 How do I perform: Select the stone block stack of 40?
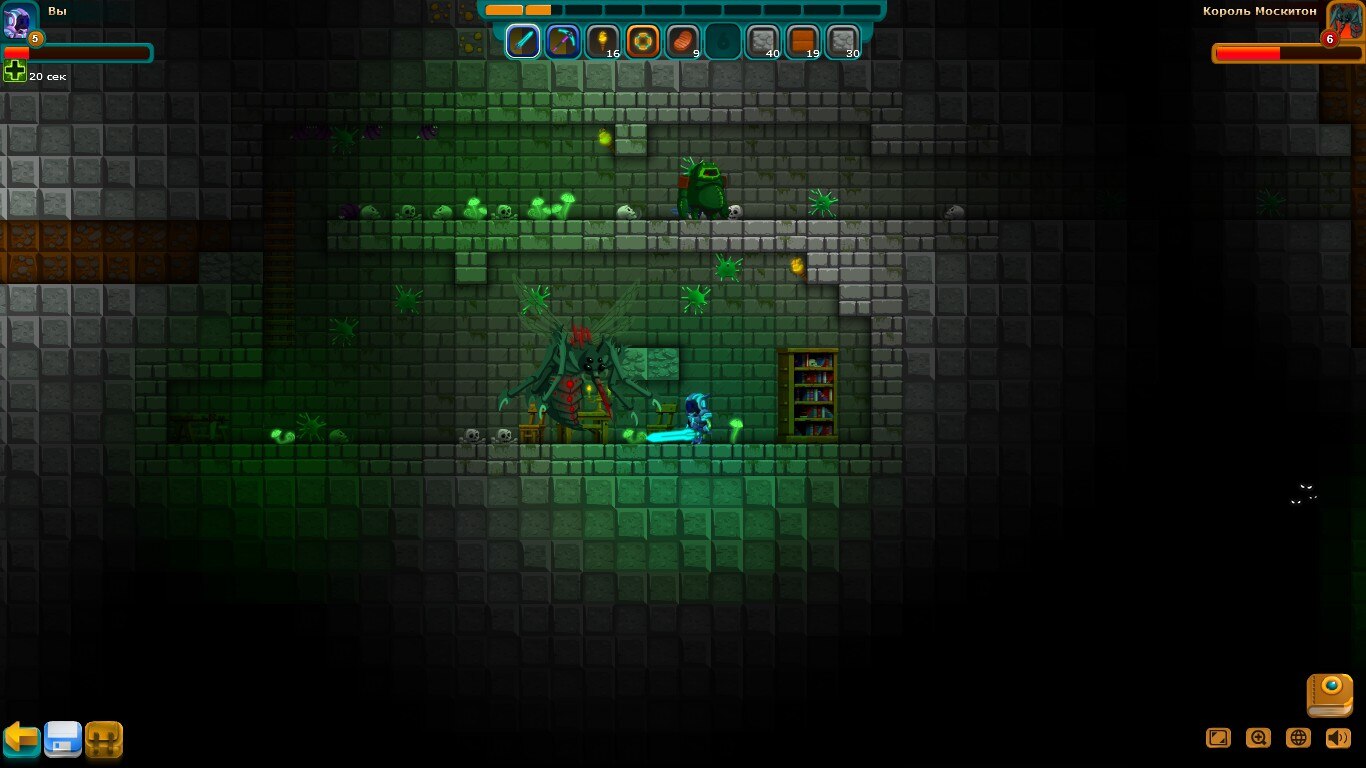click(763, 41)
